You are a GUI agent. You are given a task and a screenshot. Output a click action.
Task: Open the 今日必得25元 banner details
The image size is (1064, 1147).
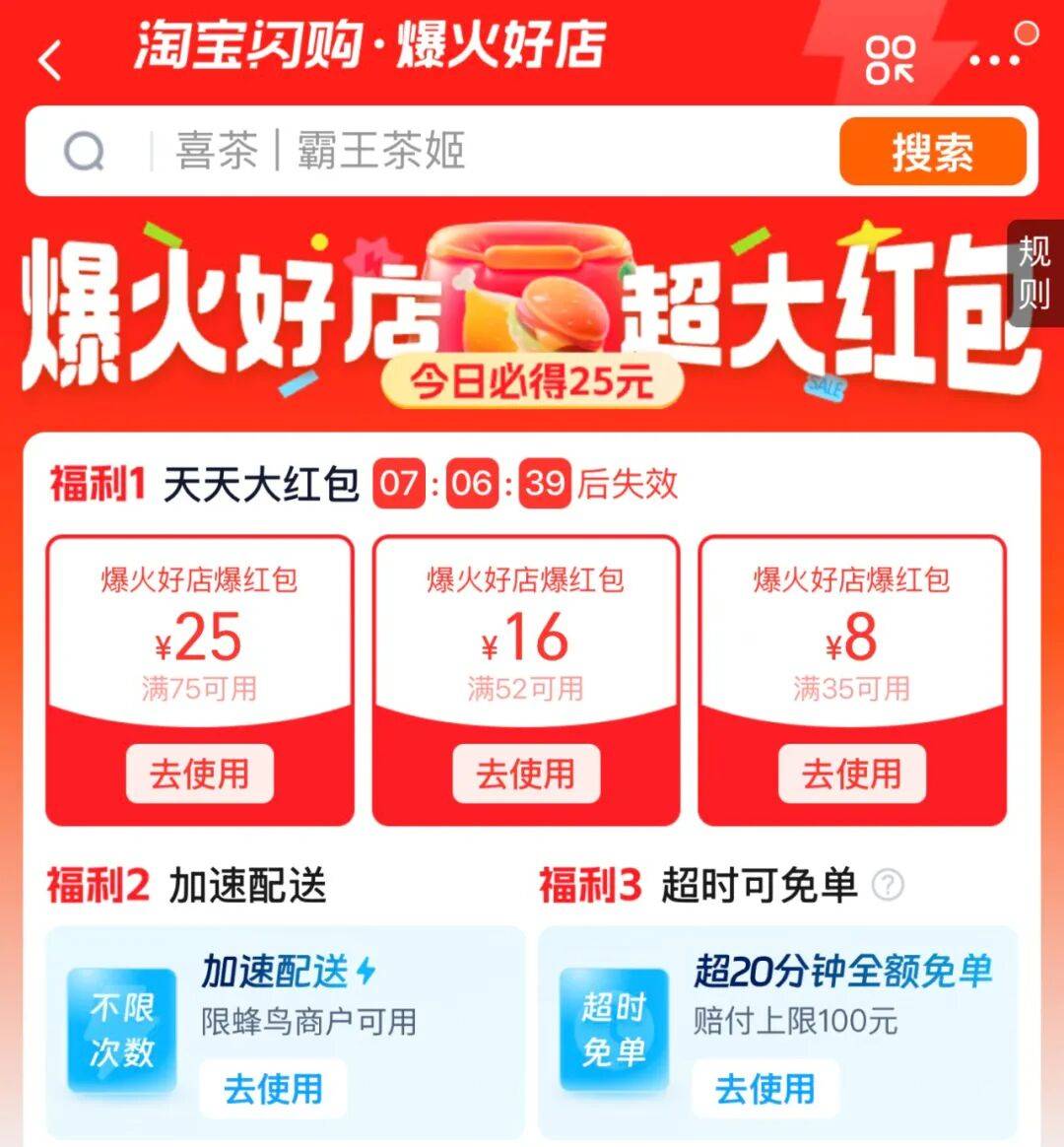[x=532, y=382]
